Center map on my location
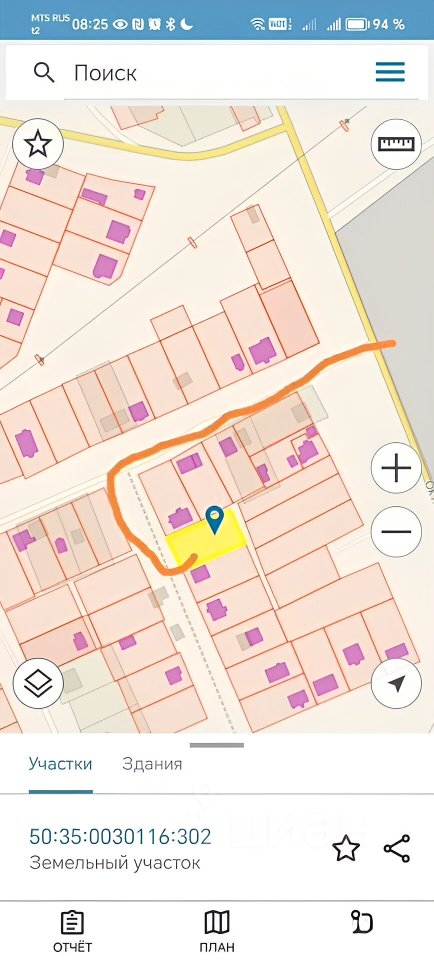Screen dimensions: 434x960 (397, 684)
